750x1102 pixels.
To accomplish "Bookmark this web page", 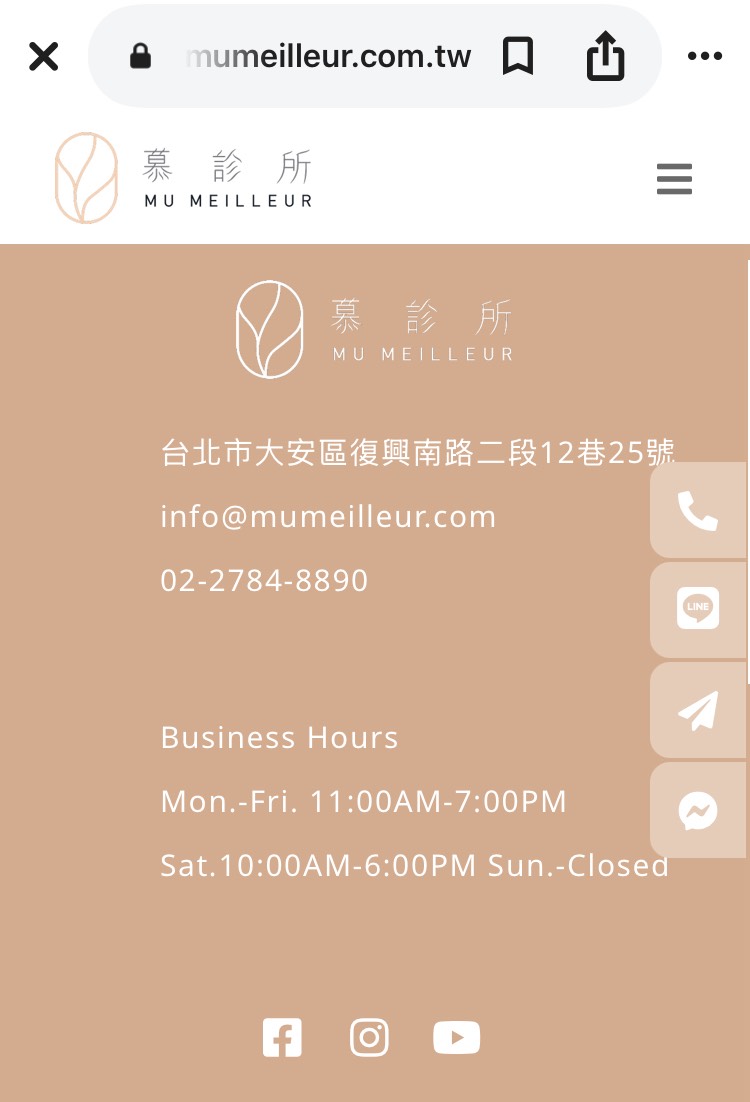I will [518, 57].
